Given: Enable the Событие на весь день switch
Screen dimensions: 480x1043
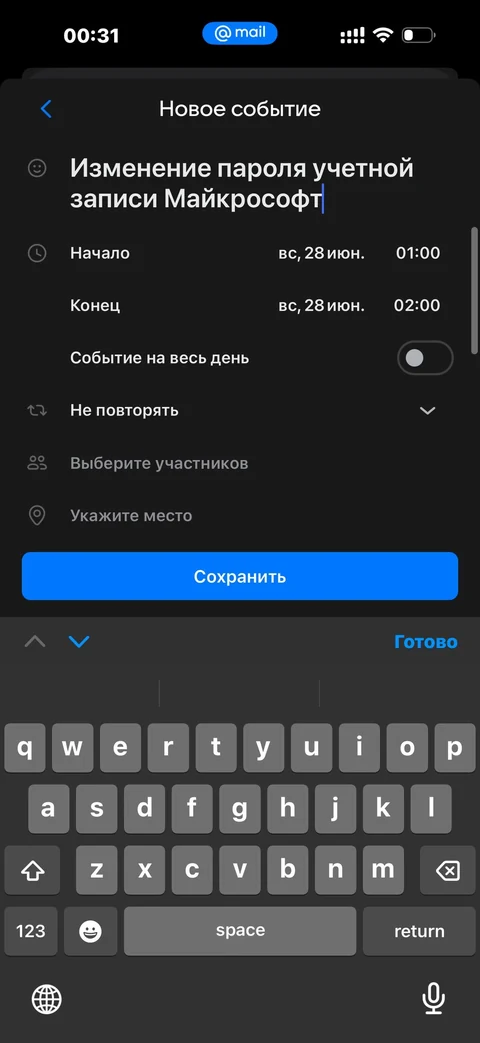Looking at the screenshot, I should point(425,358).
